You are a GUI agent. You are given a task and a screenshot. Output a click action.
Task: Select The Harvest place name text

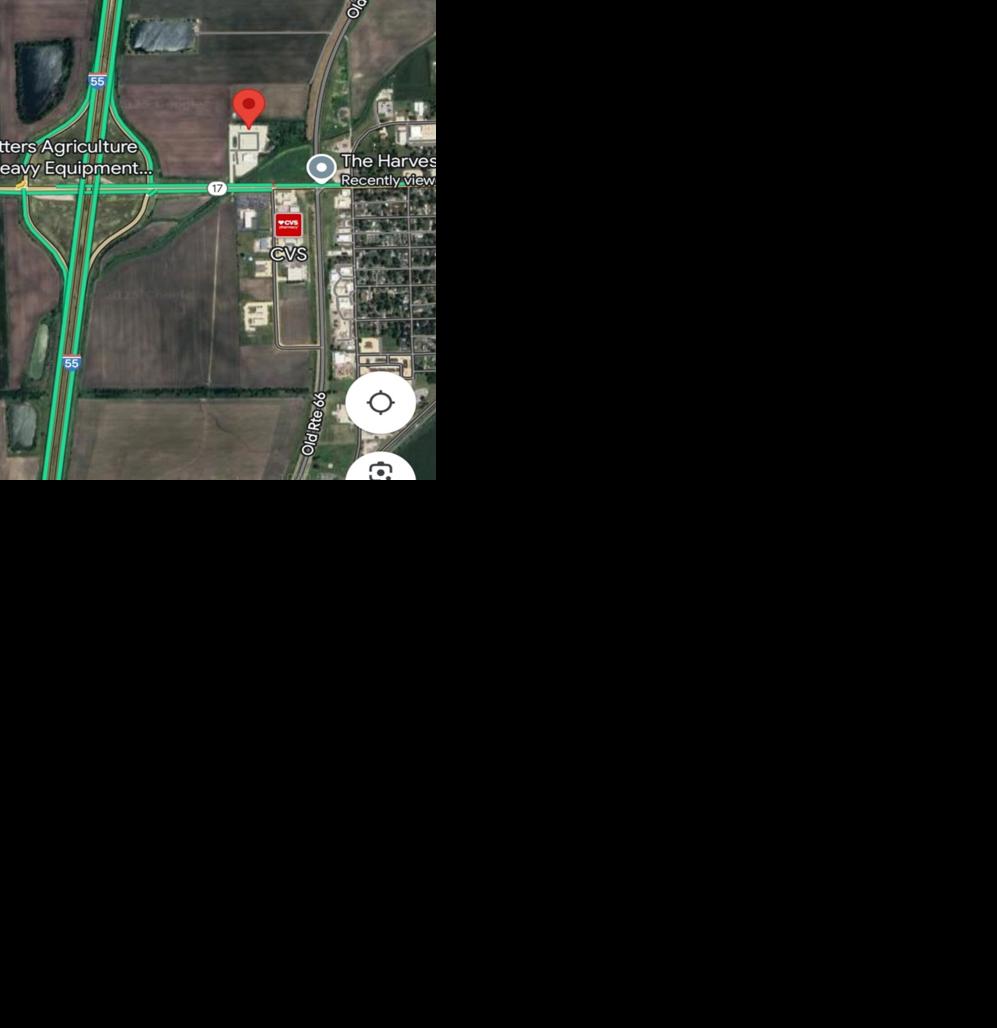(x=390, y=160)
